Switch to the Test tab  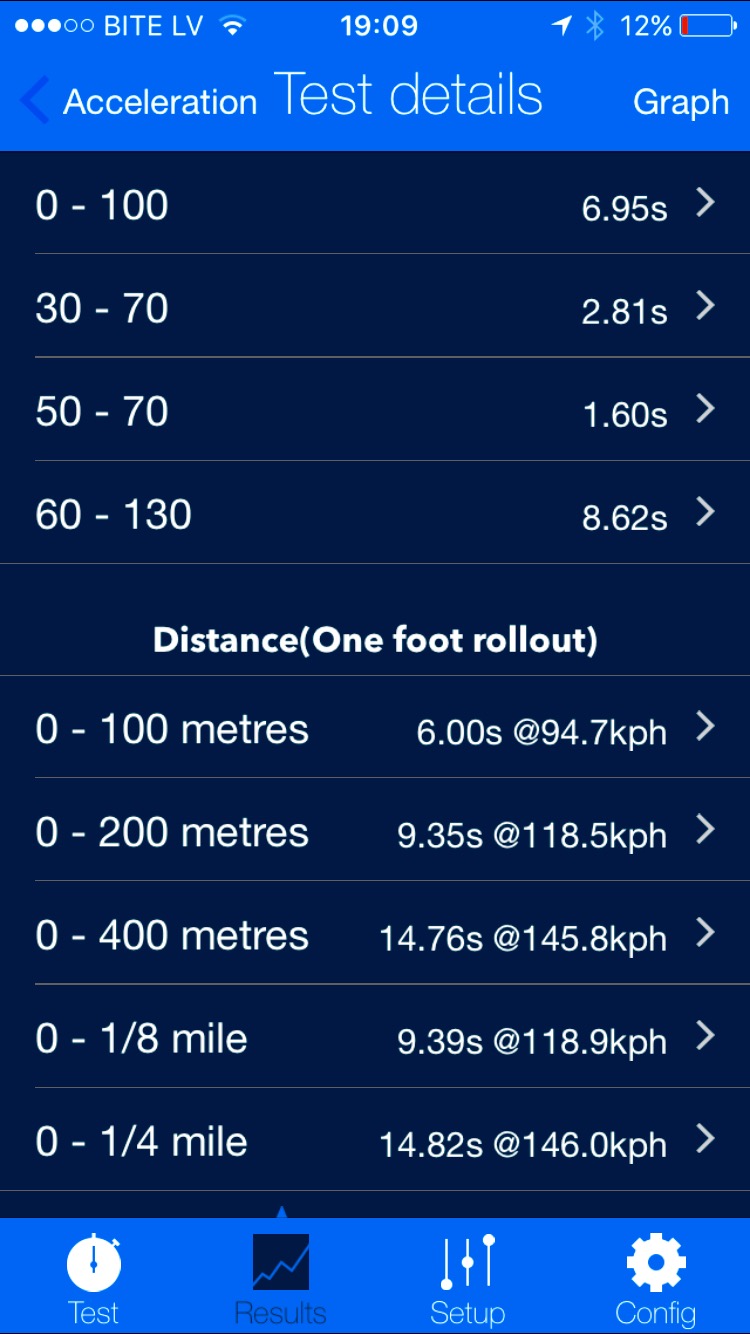(94, 1278)
